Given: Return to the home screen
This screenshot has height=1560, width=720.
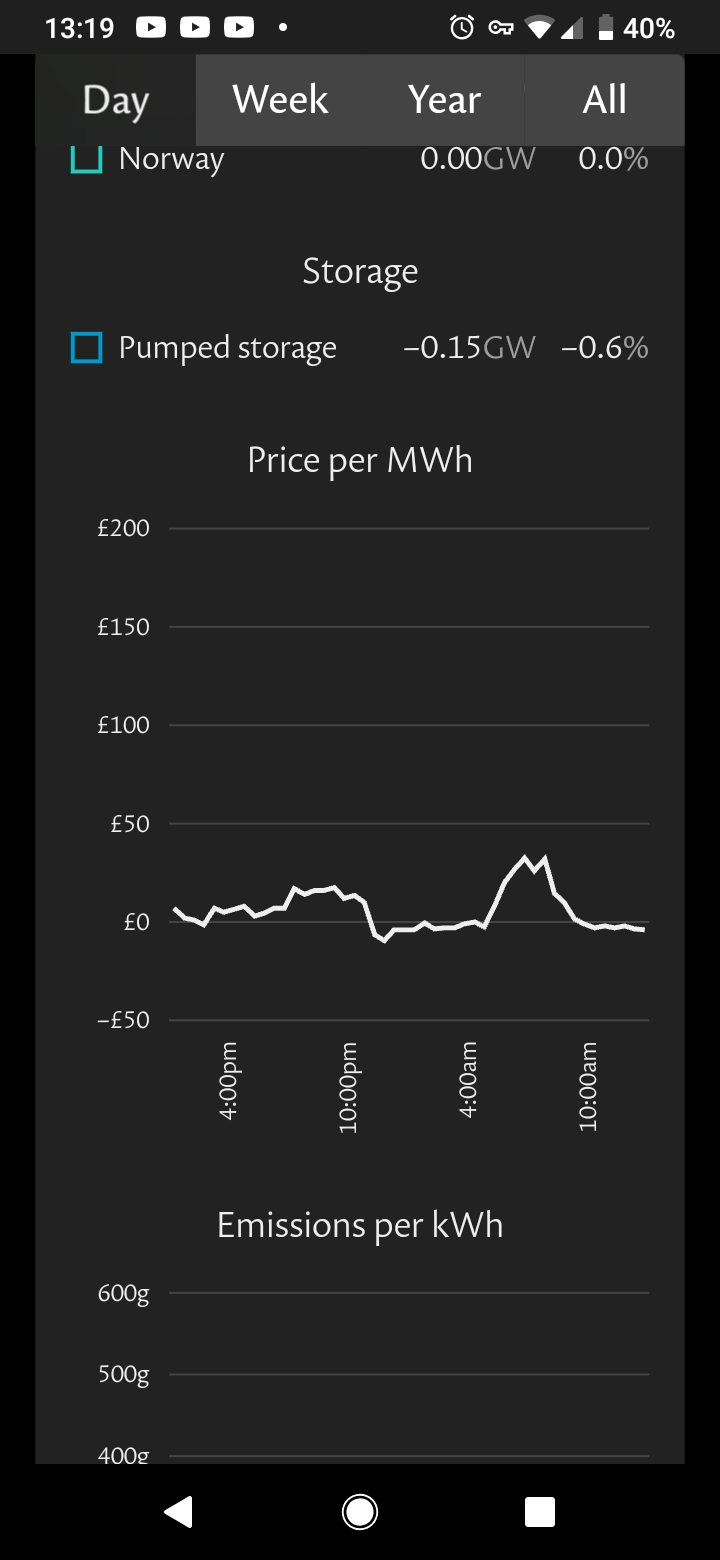Looking at the screenshot, I should [x=360, y=1512].
